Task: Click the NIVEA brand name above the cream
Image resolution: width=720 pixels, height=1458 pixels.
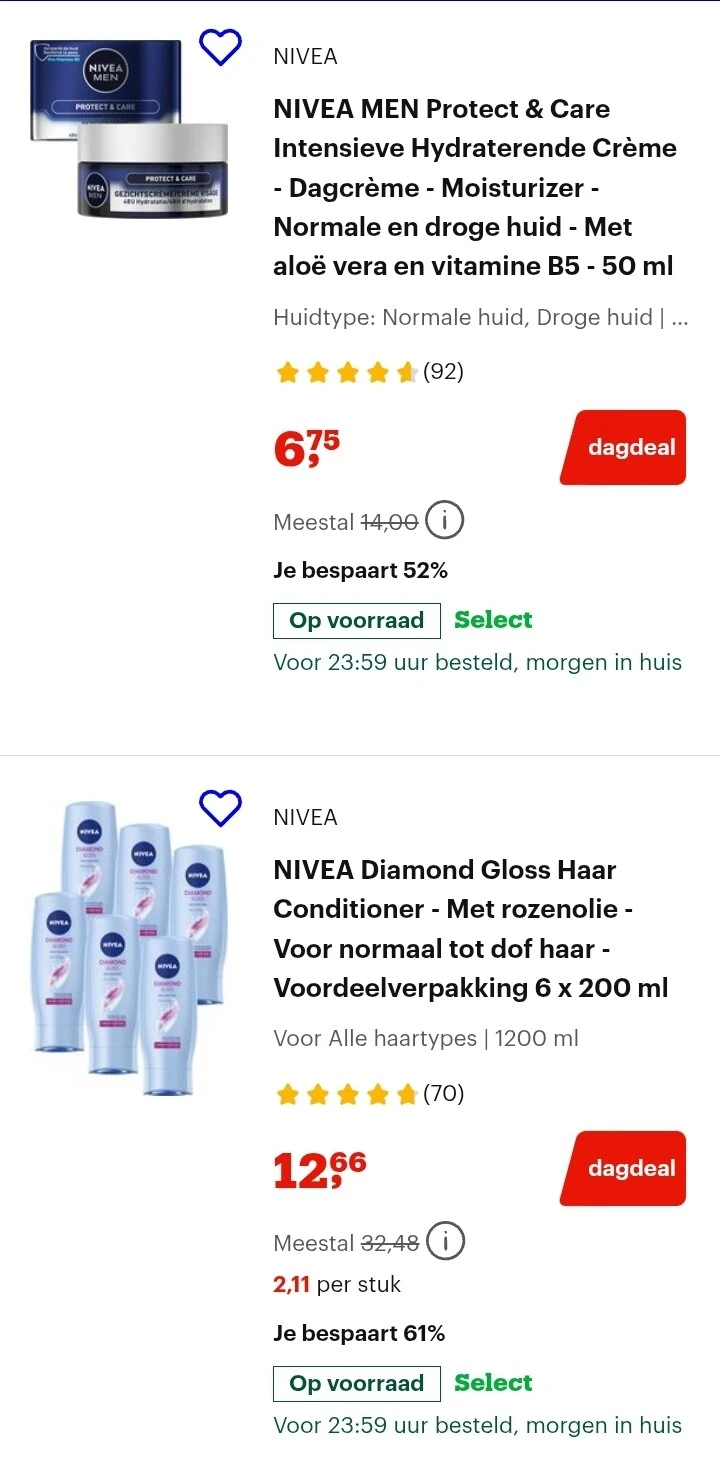Action: (305, 57)
